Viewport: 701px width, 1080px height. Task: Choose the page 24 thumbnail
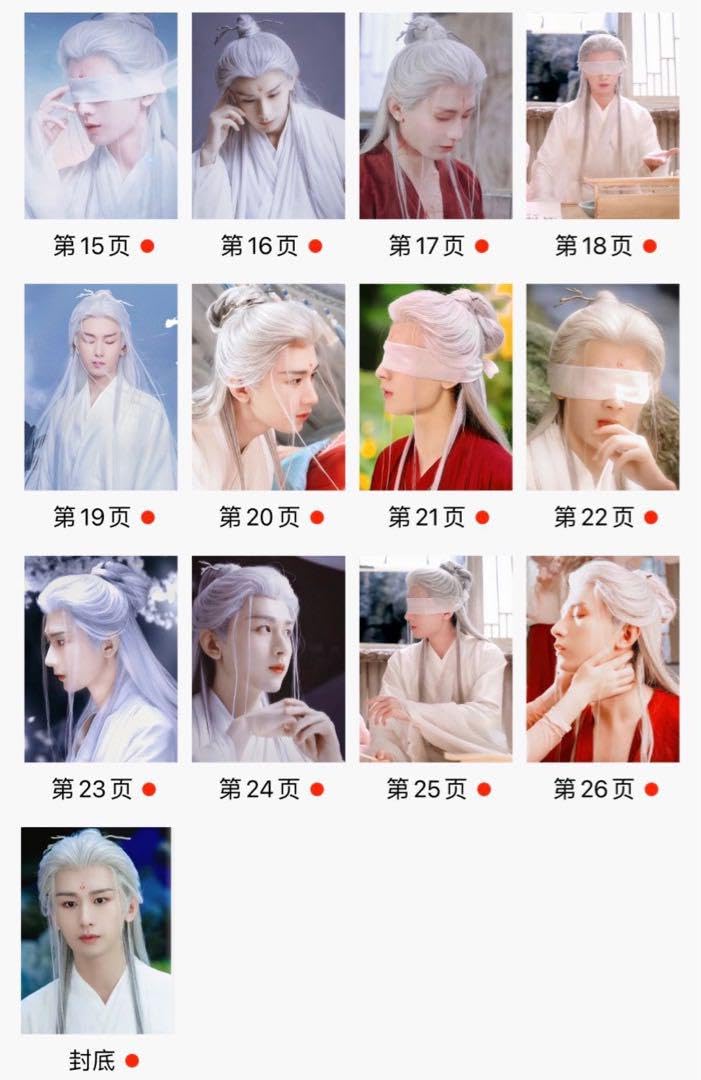(268, 659)
